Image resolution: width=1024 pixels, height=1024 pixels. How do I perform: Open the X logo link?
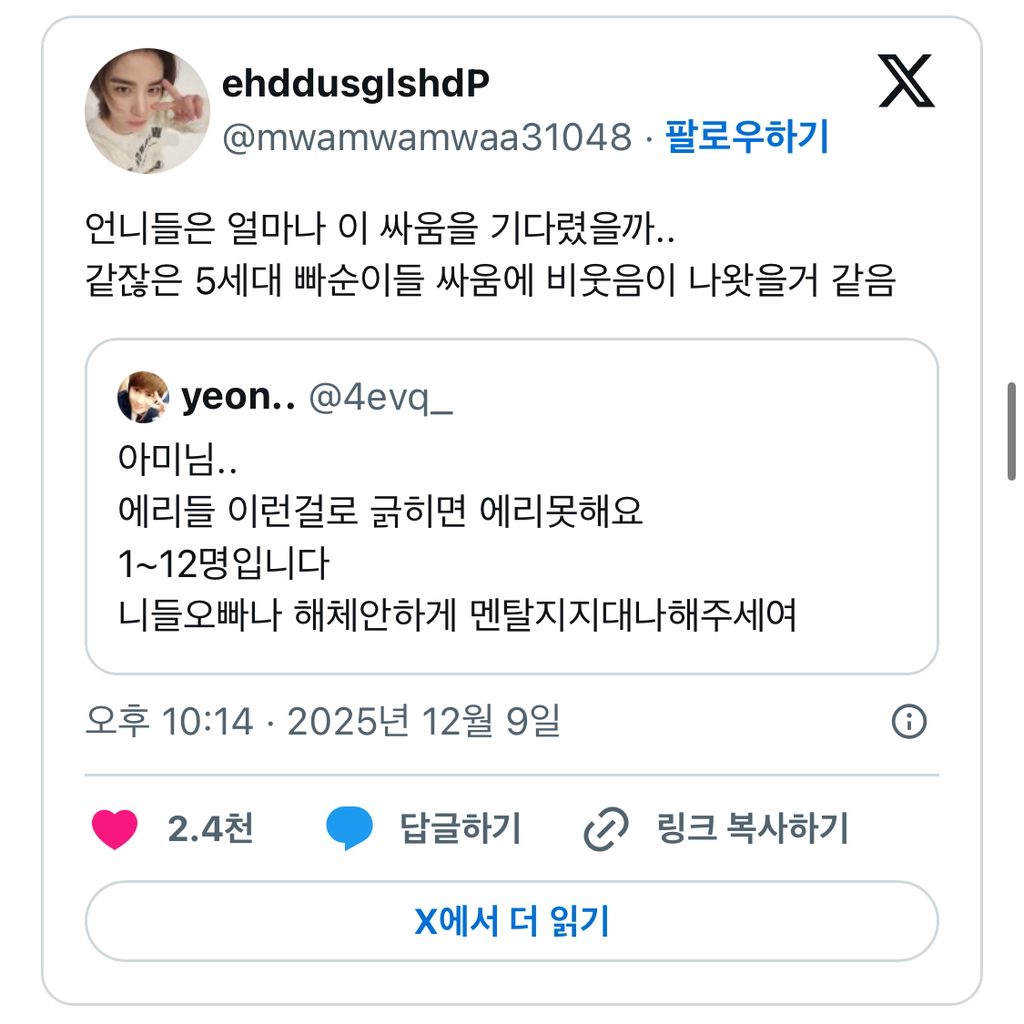906,82
